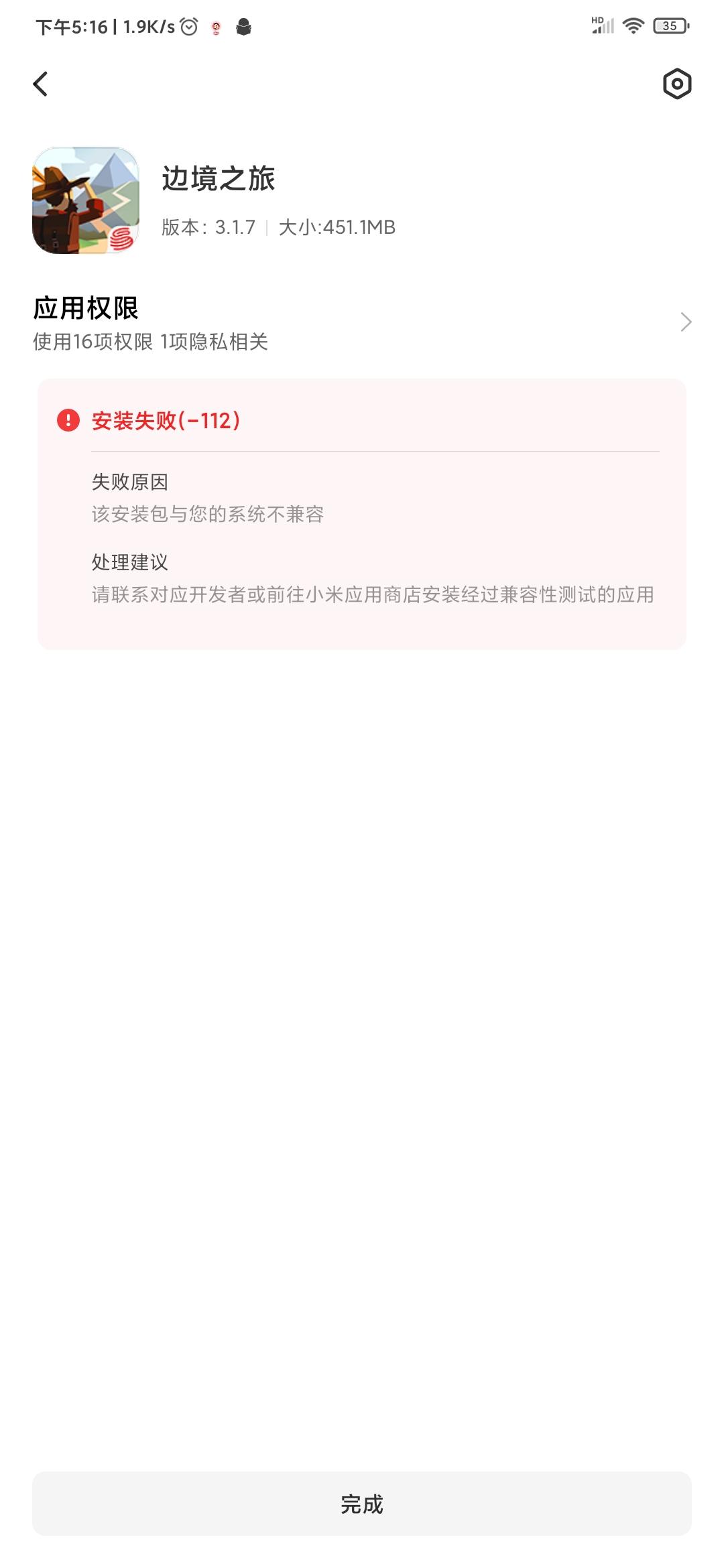Tap the cellular signal icon near HD label
724x1568 pixels.
point(603,27)
